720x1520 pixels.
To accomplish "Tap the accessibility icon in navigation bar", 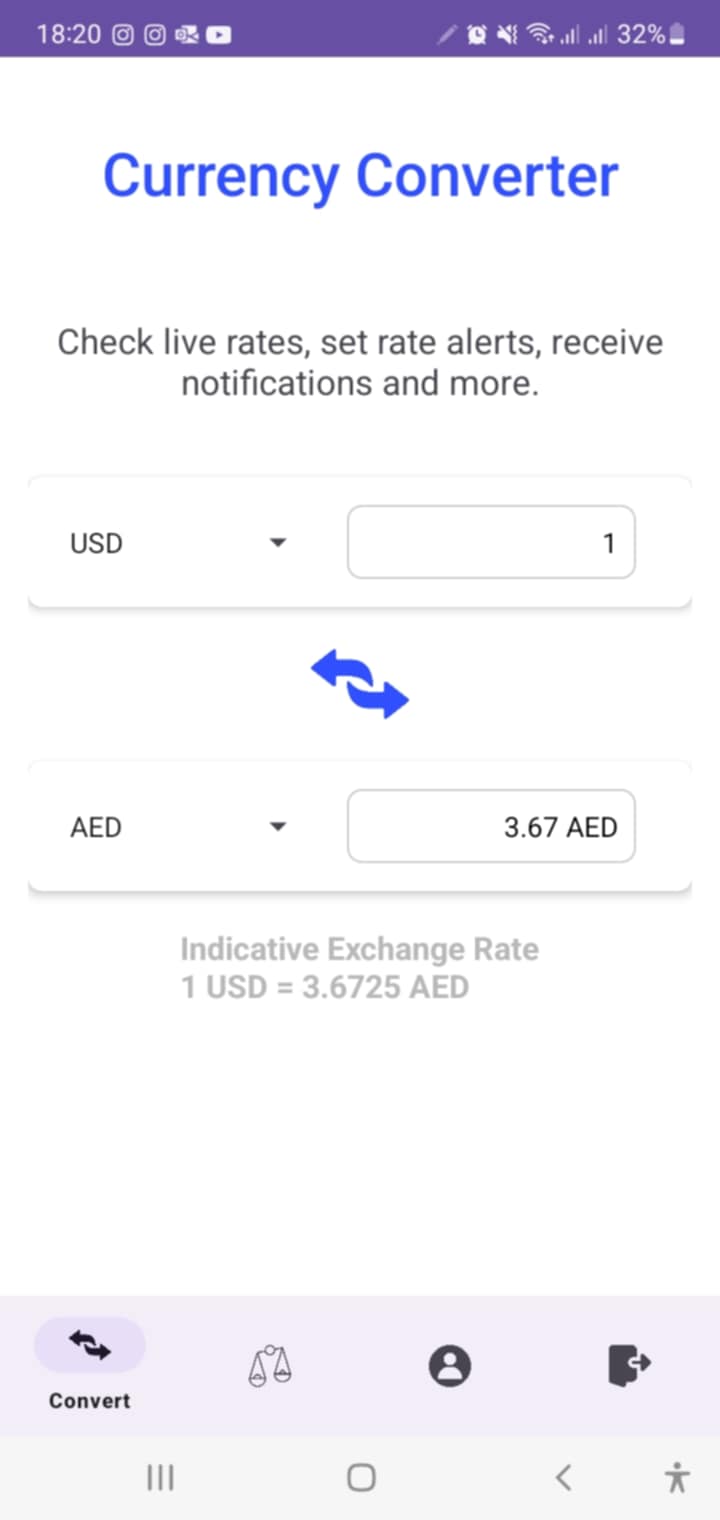I will pyautogui.click(x=677, y=1476).
